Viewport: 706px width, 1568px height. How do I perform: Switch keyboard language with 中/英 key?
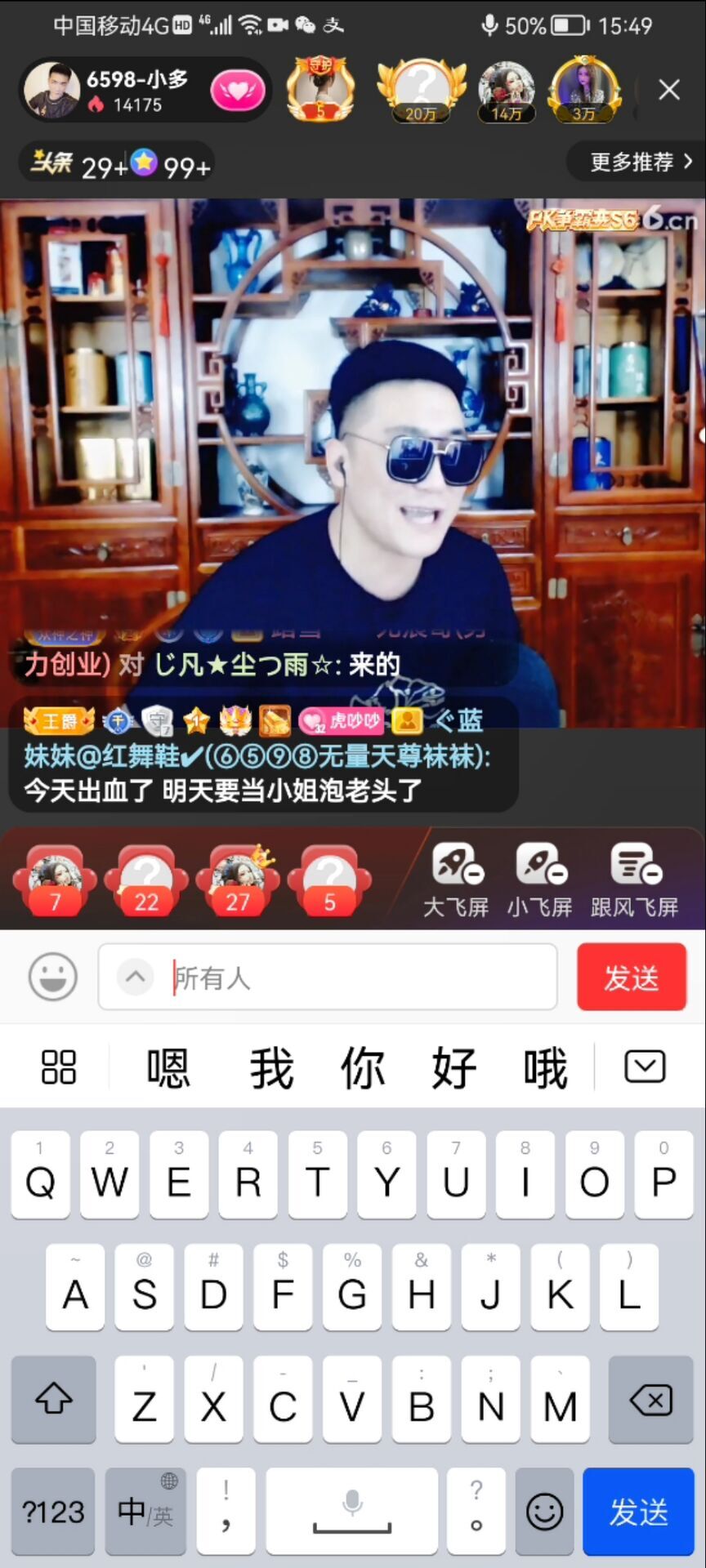145,1512
